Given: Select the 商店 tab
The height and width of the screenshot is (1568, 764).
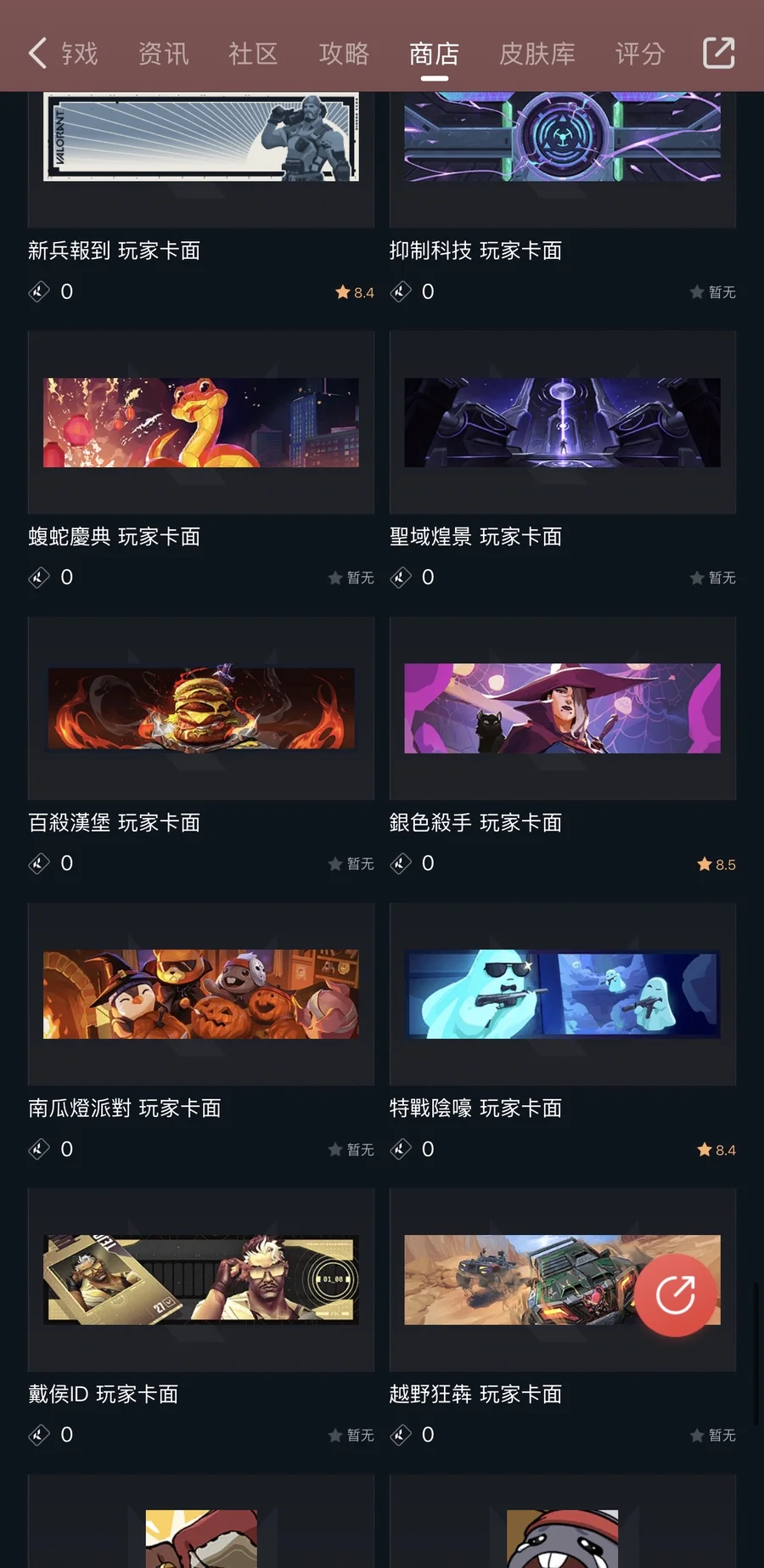Looking at the screenshot, I should click(x=434, y=54).
